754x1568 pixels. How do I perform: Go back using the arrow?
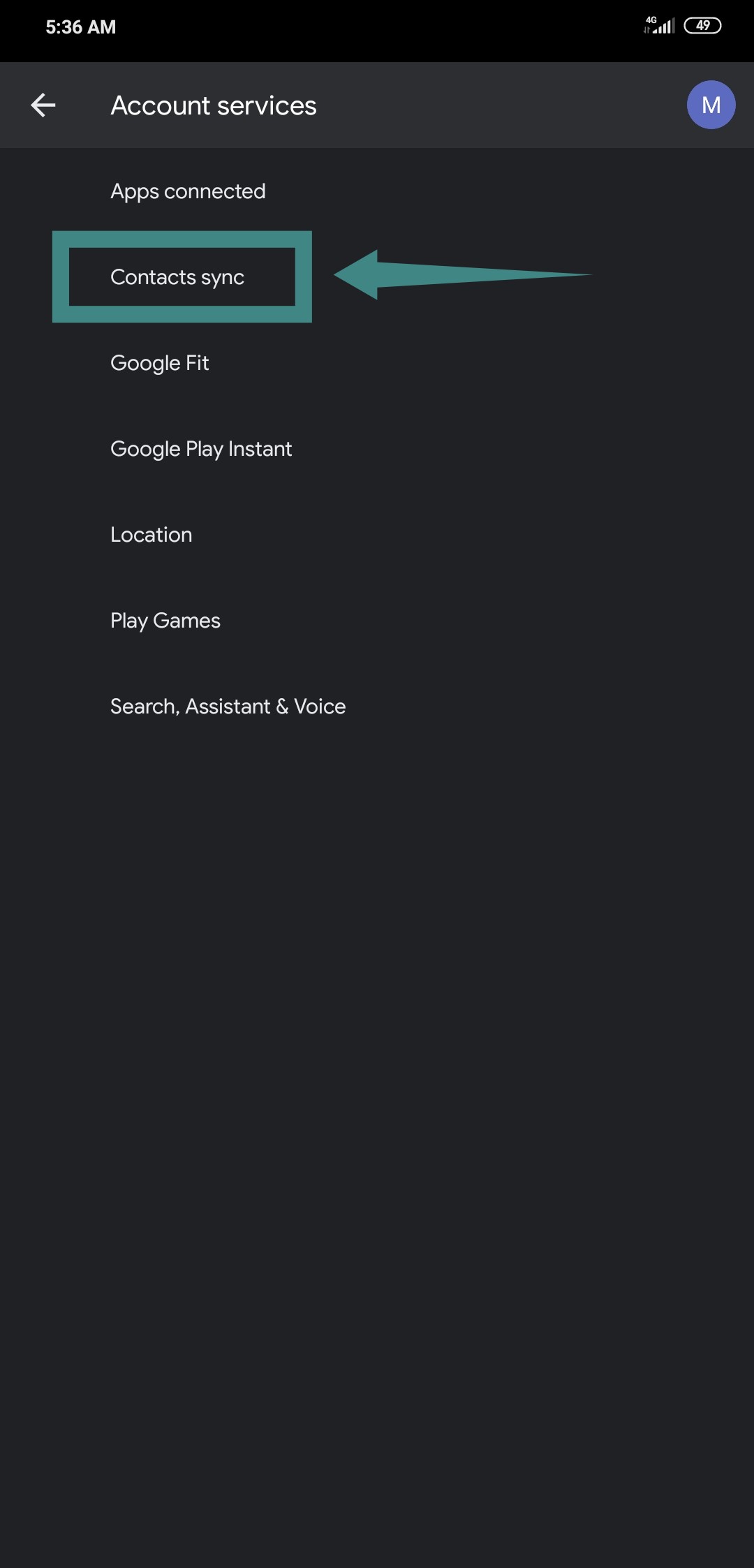(x=43, y=105)
